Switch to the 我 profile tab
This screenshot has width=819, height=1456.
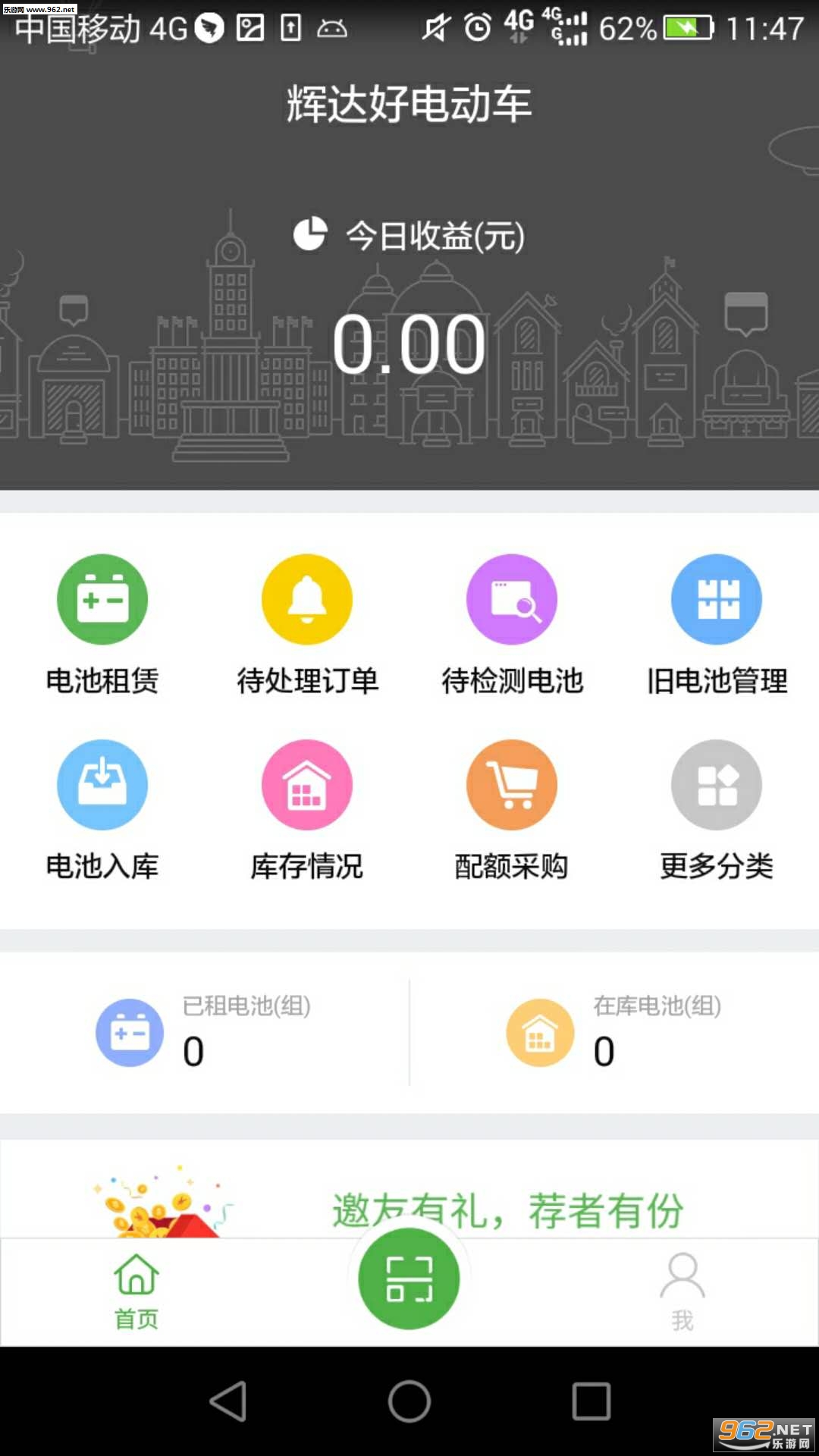[x=682, y=1291]
